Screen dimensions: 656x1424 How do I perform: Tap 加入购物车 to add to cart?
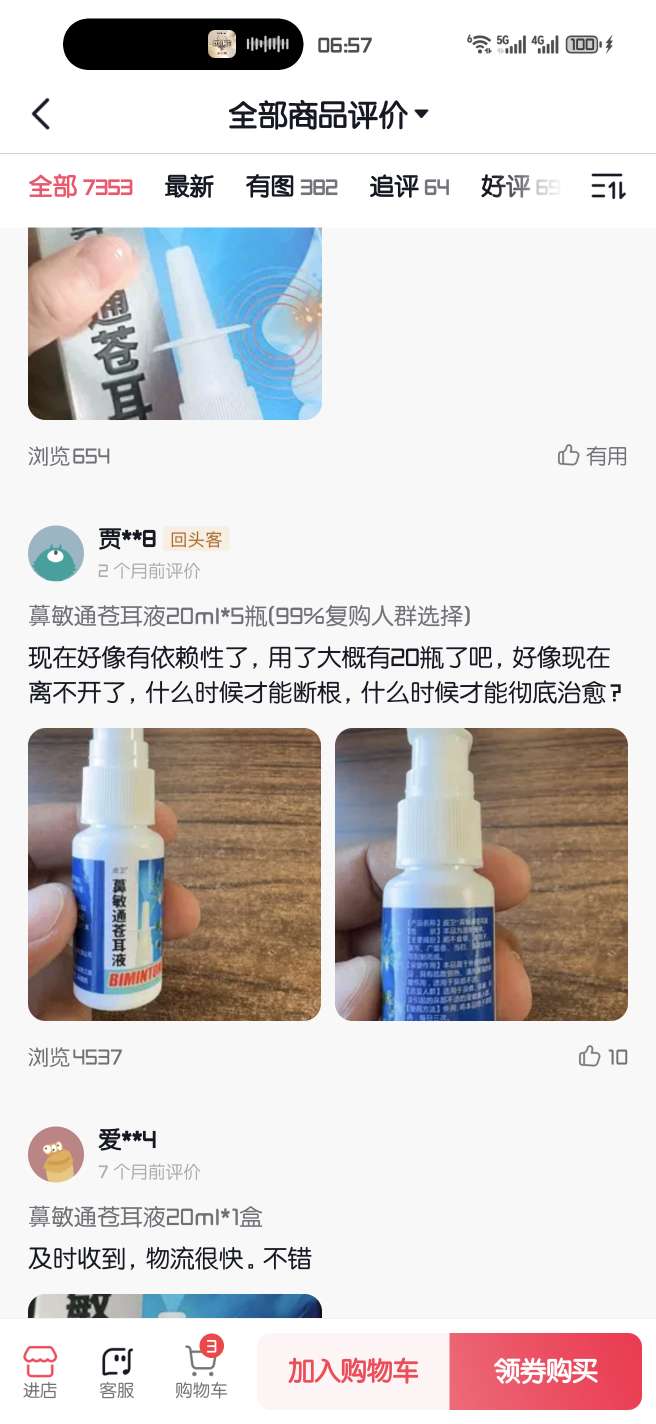click(353, 1371)
